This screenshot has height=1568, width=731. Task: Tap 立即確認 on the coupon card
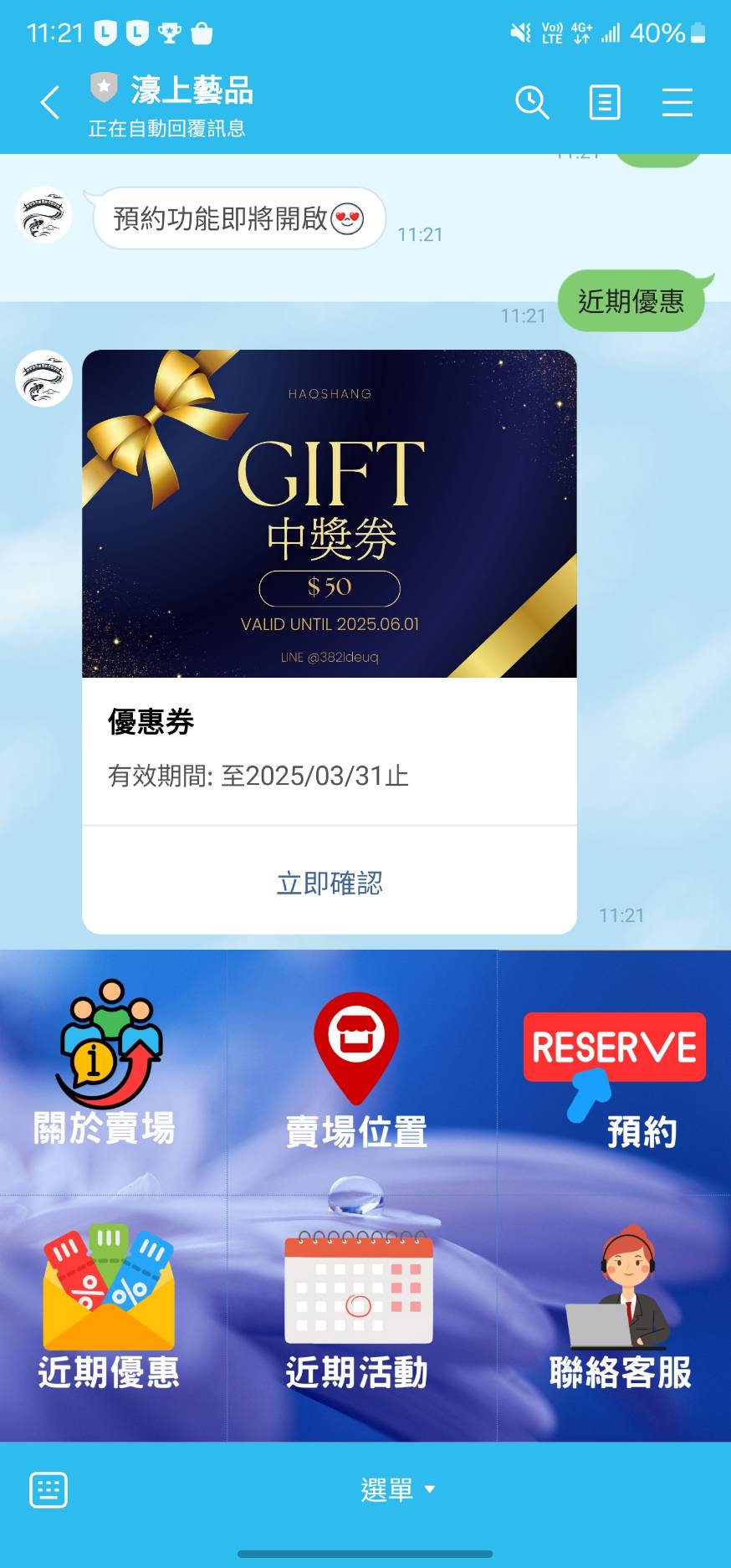[330, 883]
